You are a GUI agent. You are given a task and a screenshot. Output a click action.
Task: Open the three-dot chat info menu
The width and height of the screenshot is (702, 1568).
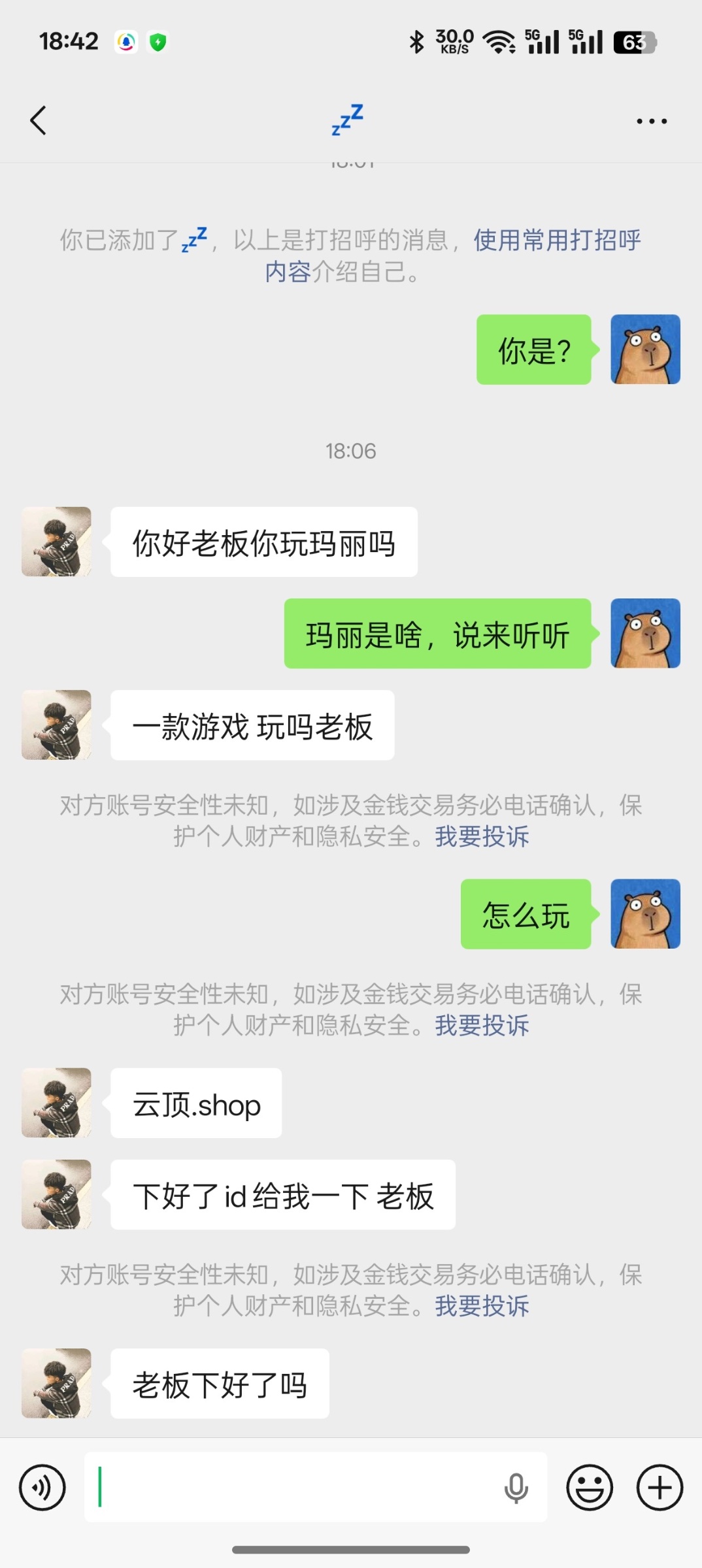(x=652, y=121)
